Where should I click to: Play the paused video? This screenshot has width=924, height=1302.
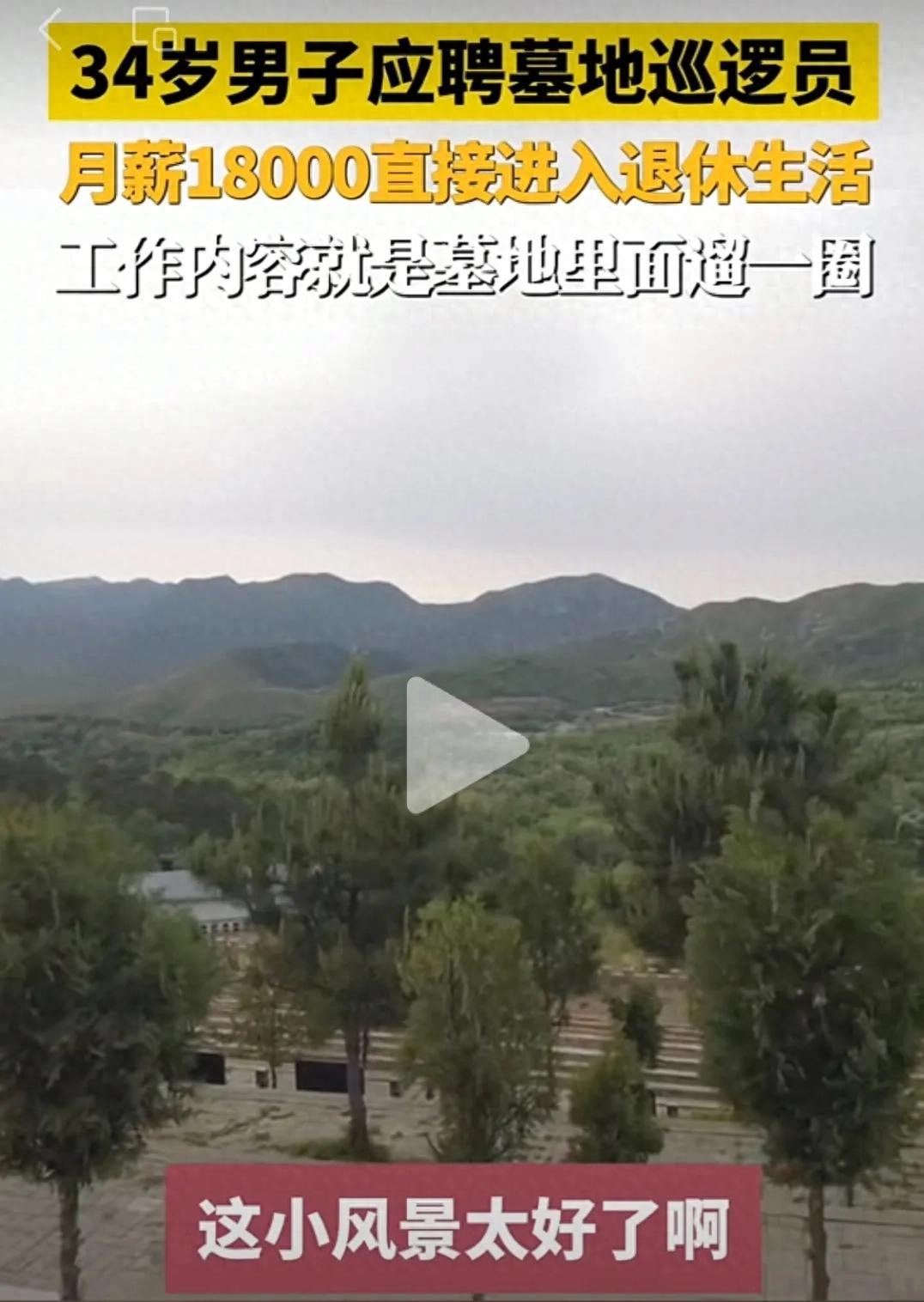click(462, 745)
